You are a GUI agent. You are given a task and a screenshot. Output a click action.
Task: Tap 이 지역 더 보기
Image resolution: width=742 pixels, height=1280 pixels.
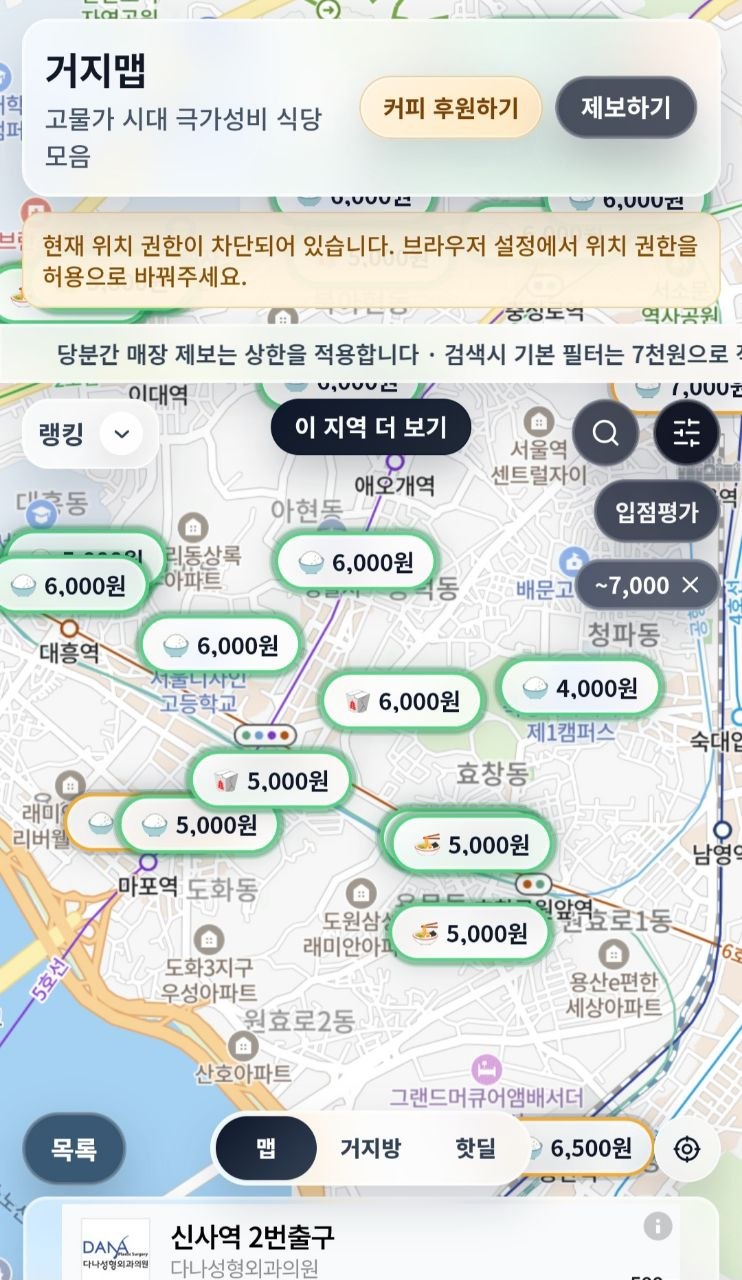[370, 427]
